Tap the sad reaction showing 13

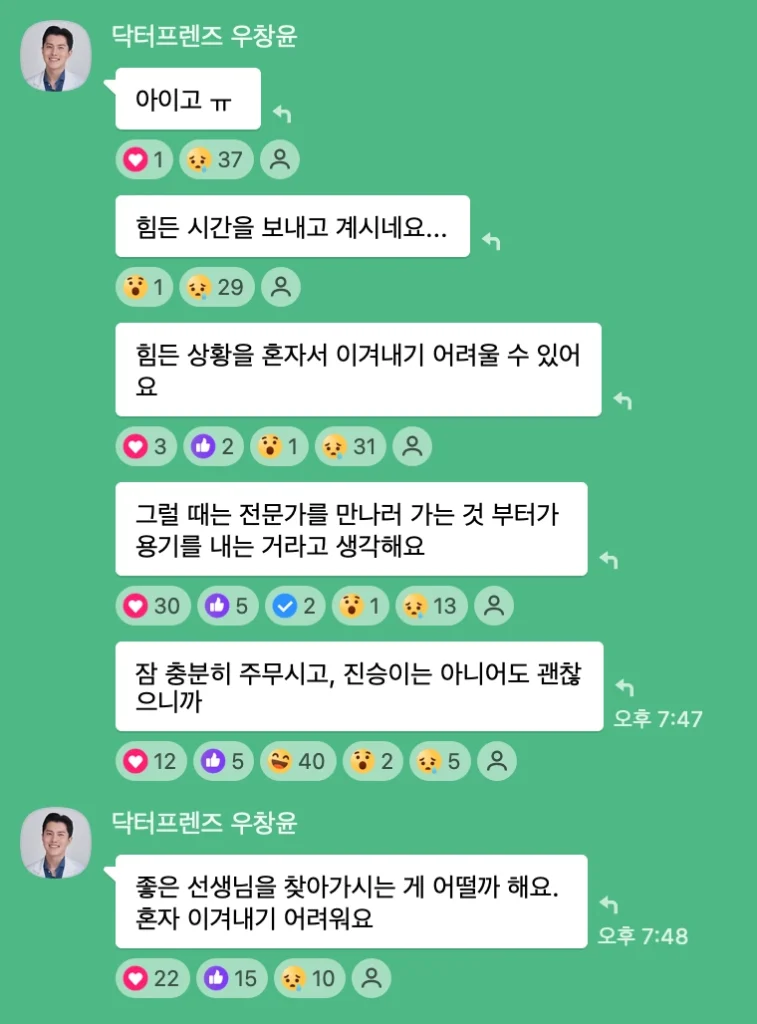(431, 605)
